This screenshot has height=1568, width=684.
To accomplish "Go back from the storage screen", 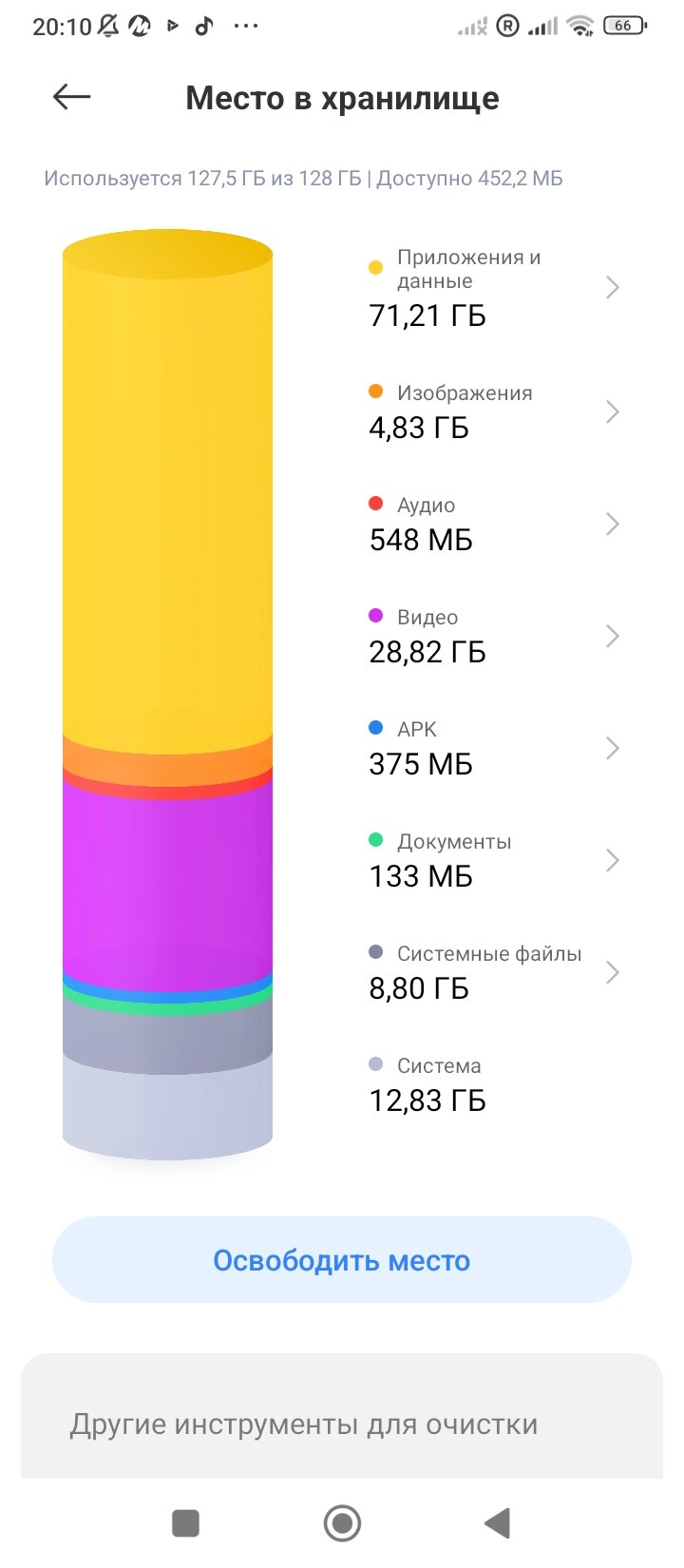I will 71,97.
